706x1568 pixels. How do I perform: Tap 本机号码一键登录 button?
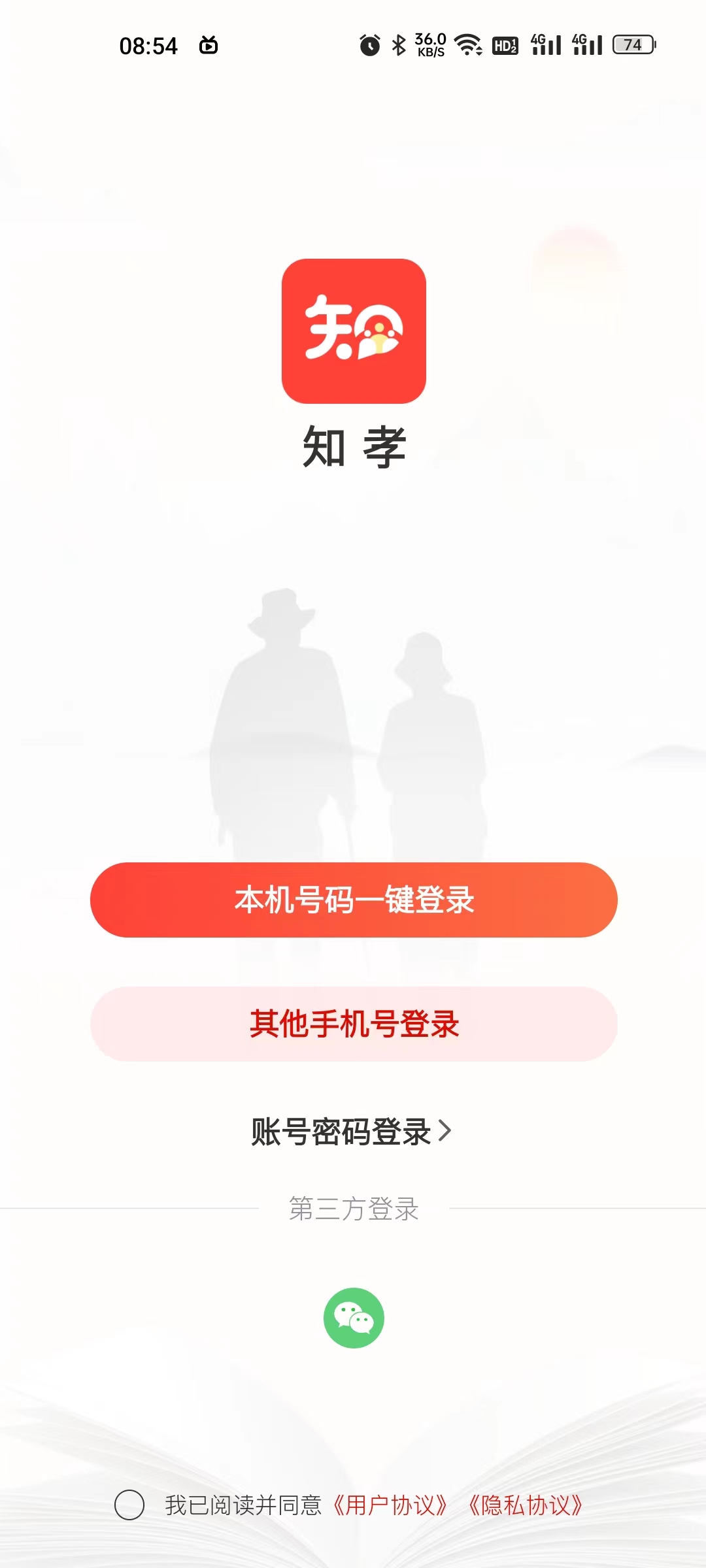(354, 900)
